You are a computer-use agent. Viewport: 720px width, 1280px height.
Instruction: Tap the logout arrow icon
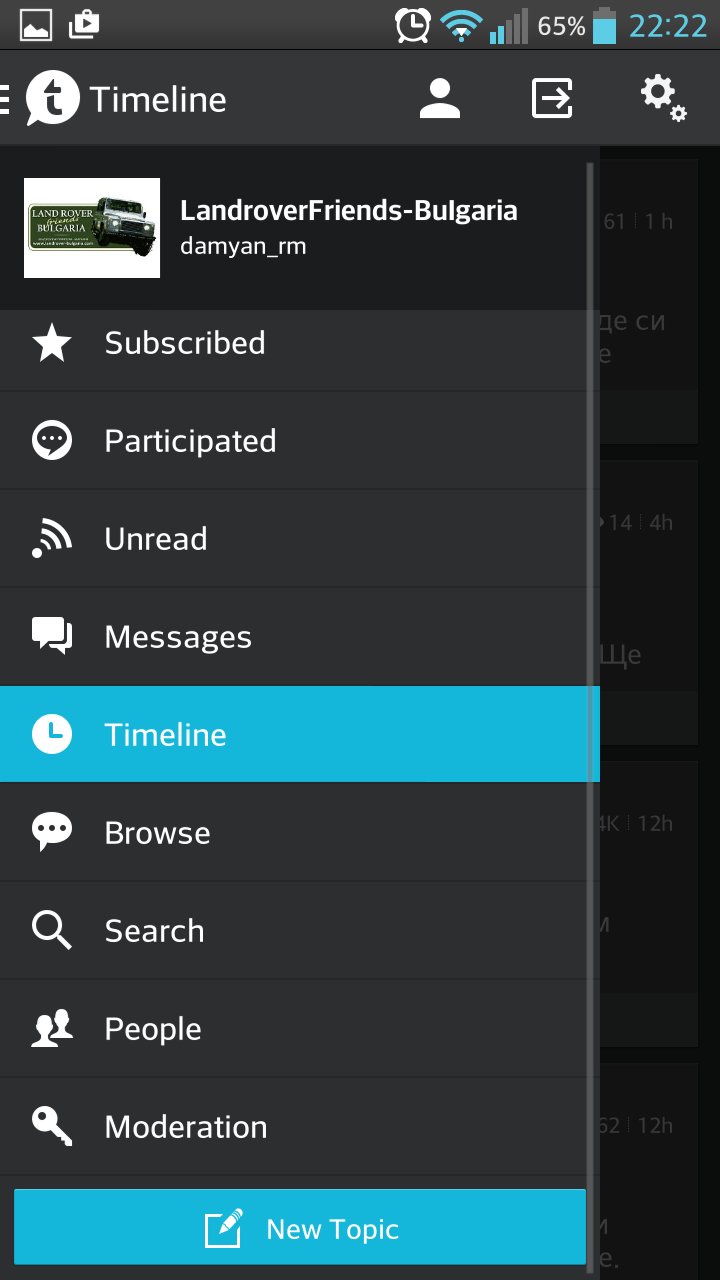click(x=552, y=98)
